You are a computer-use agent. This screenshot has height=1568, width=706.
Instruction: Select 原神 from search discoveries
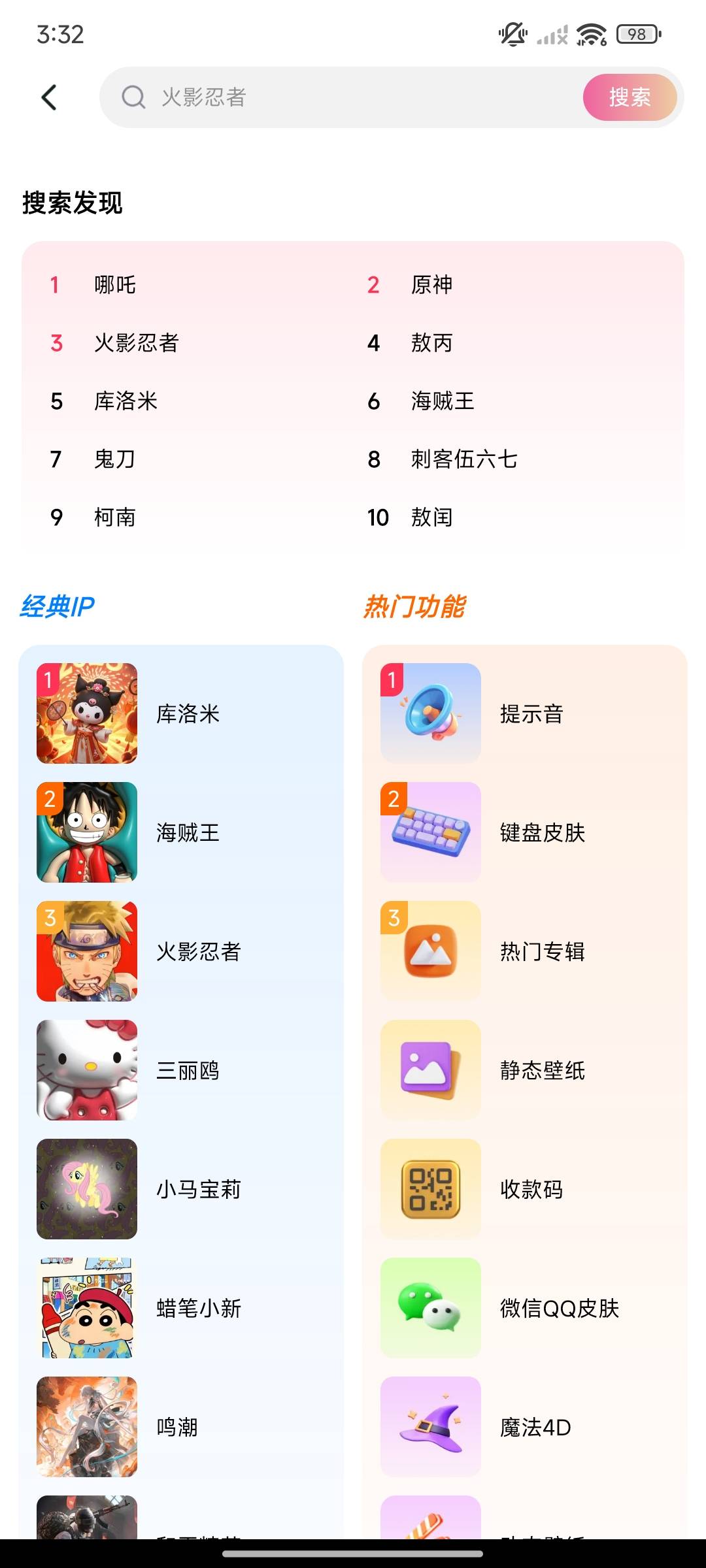431,285
